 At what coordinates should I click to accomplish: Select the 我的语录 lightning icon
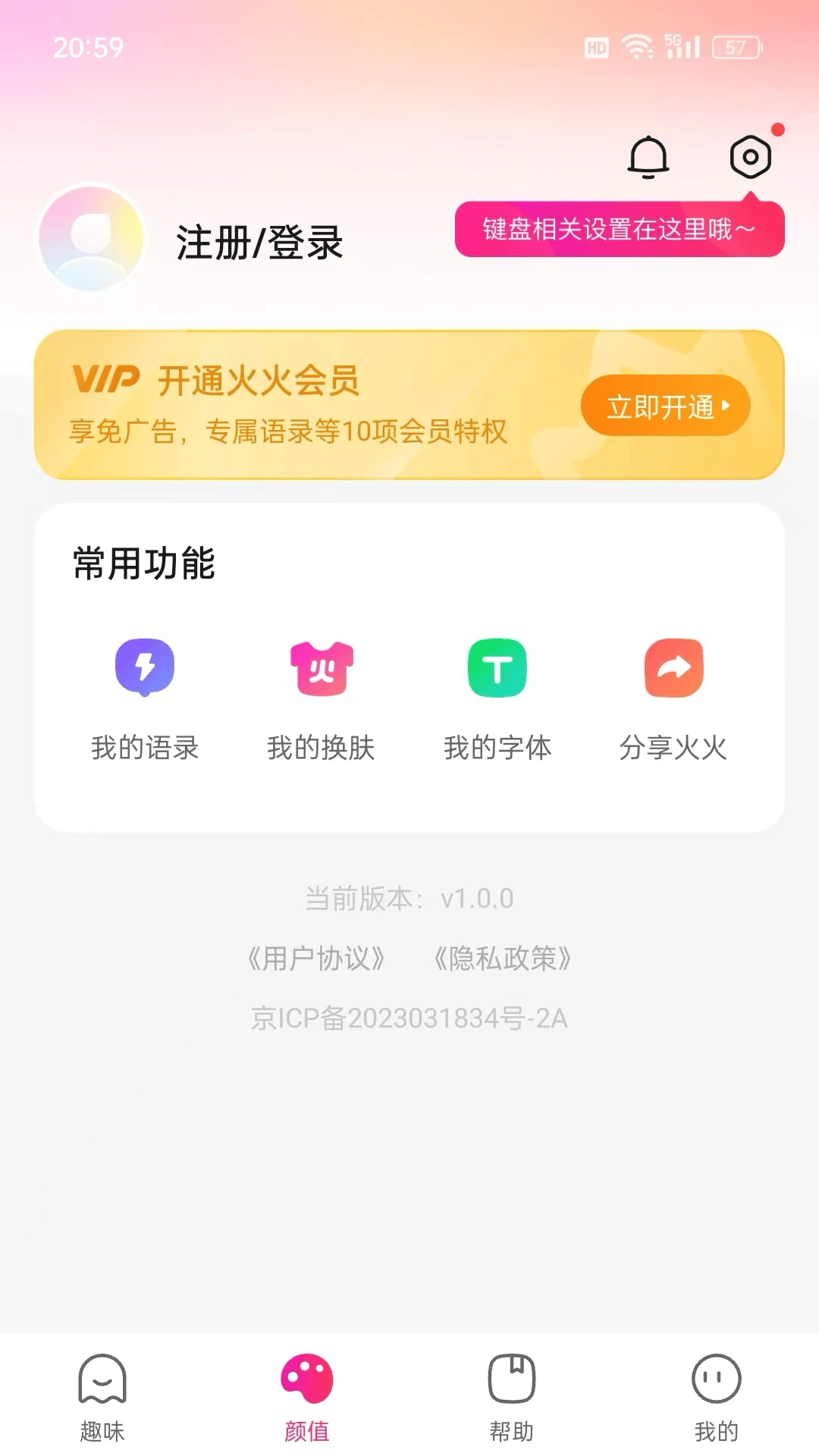click(146, 667)
